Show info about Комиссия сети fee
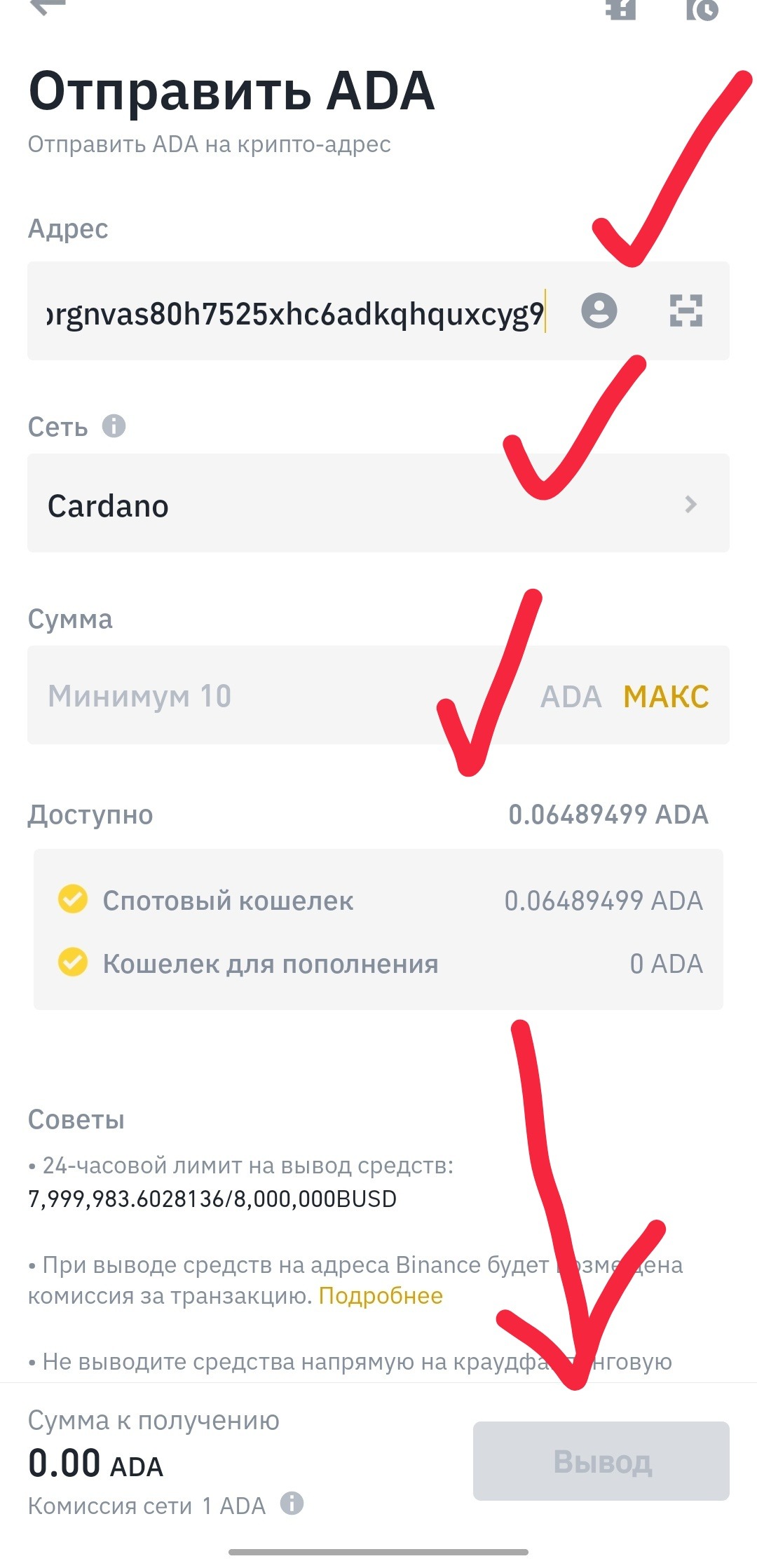 pyautogui.click(x=292, y=1503)
